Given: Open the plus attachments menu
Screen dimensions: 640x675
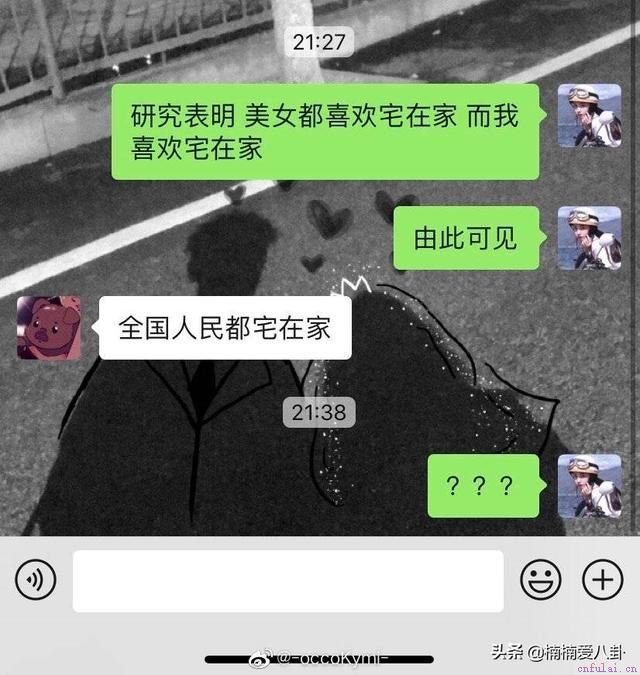Looking at the screenshot, I should 602,580.
